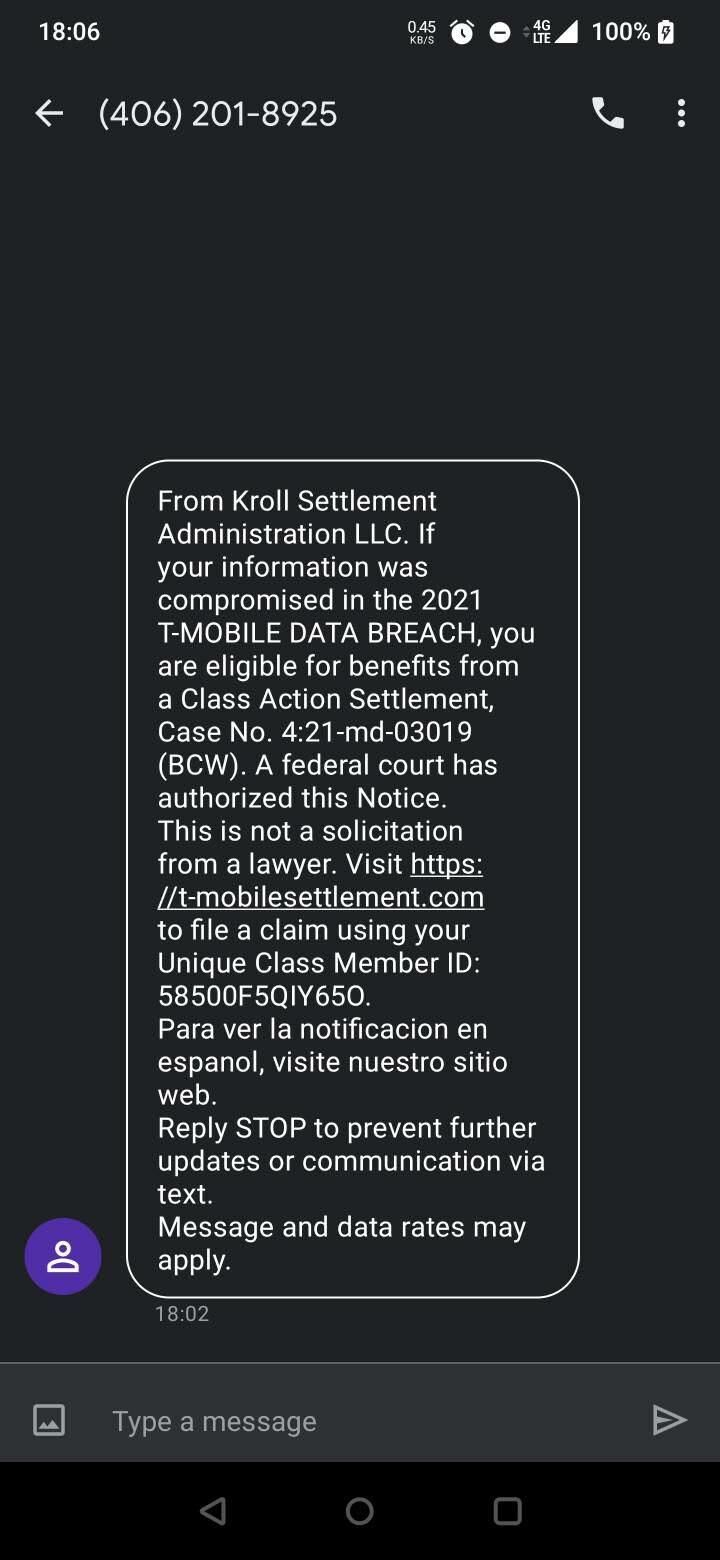Open recent apps from navigation bar

pyautogui.click(x=508, y=1511)
